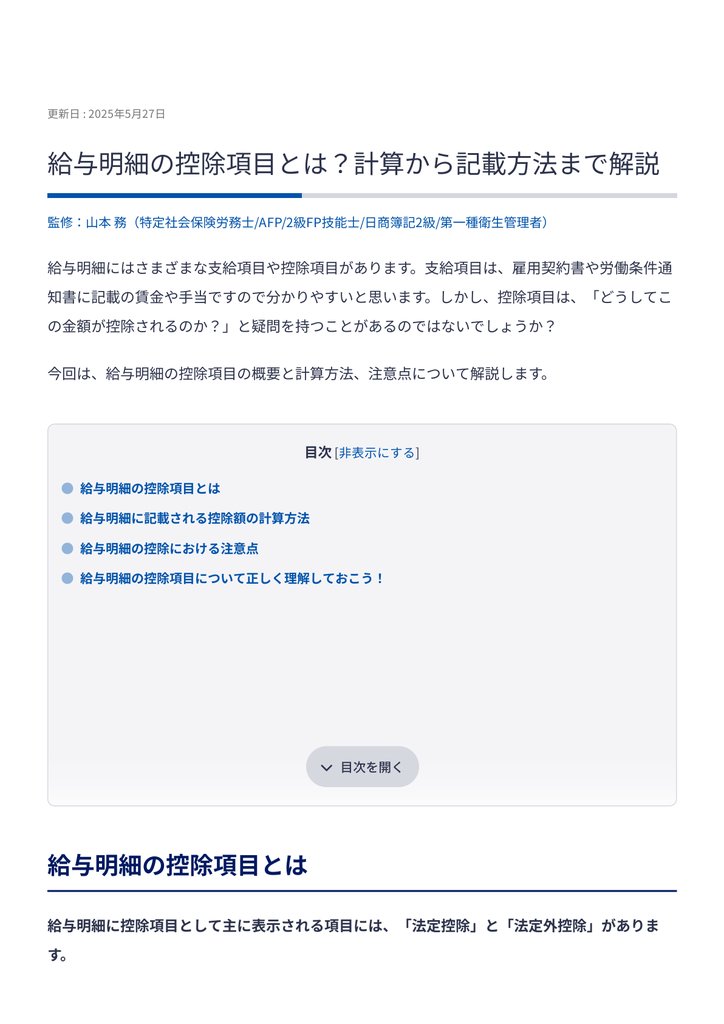Open 給与明細の控除における注意点 link
This screenshot has width=724, height=1024.
(169, 549)
